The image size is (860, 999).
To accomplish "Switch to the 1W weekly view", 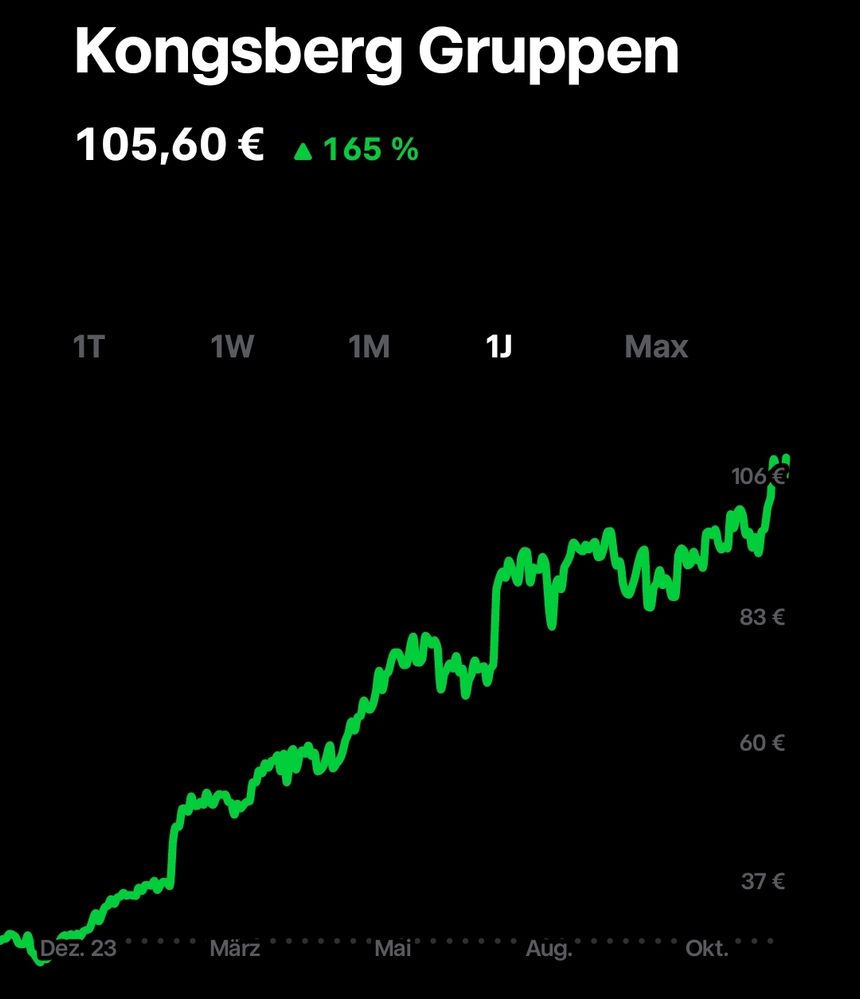I will point(232,347).
